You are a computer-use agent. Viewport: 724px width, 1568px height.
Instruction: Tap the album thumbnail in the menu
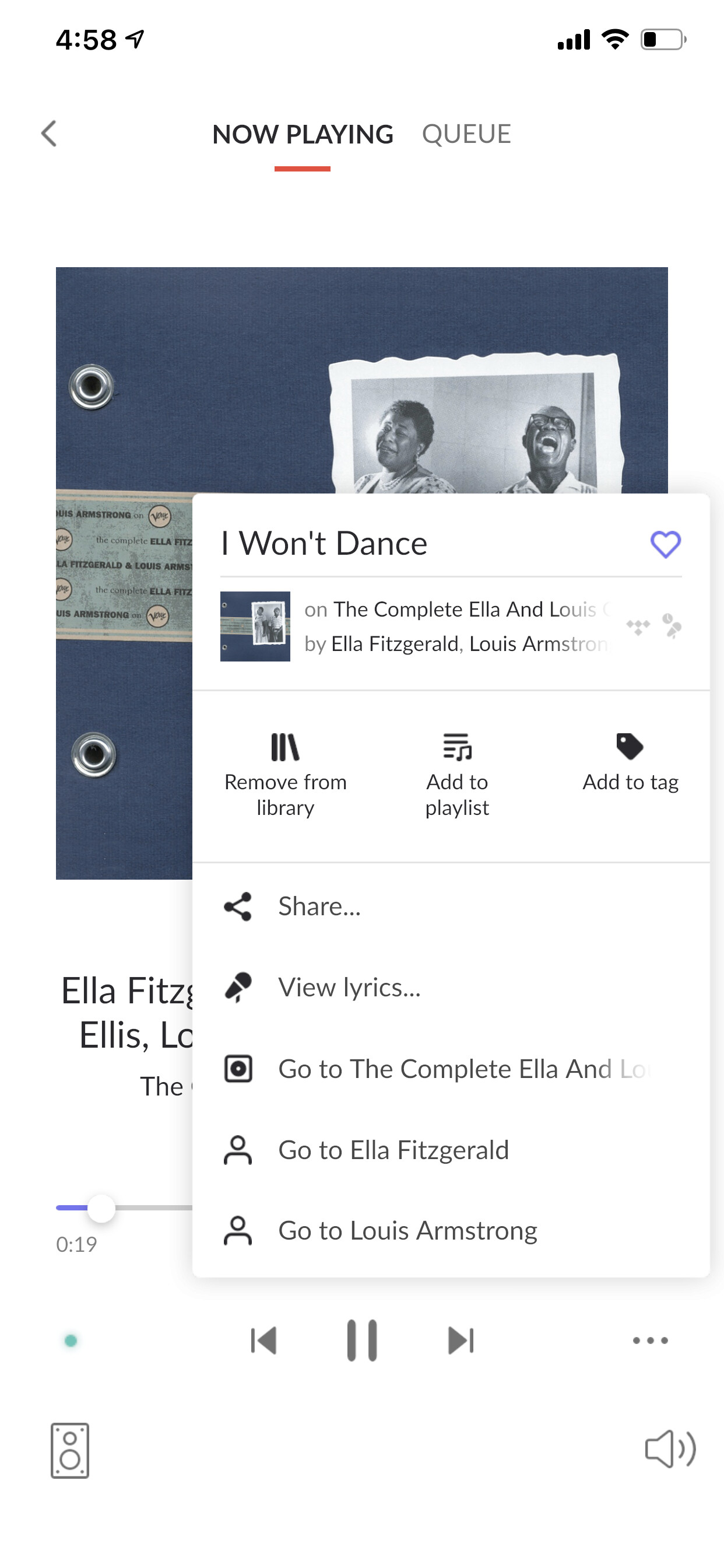255,626
